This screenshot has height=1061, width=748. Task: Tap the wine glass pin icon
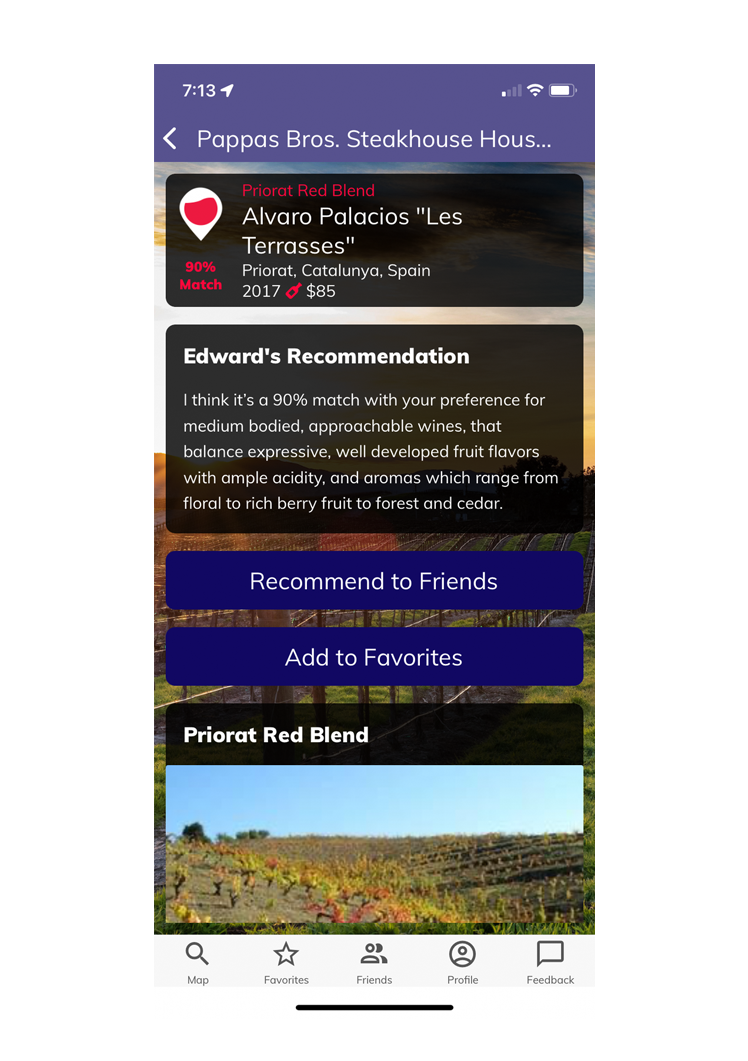pos(201,213)
